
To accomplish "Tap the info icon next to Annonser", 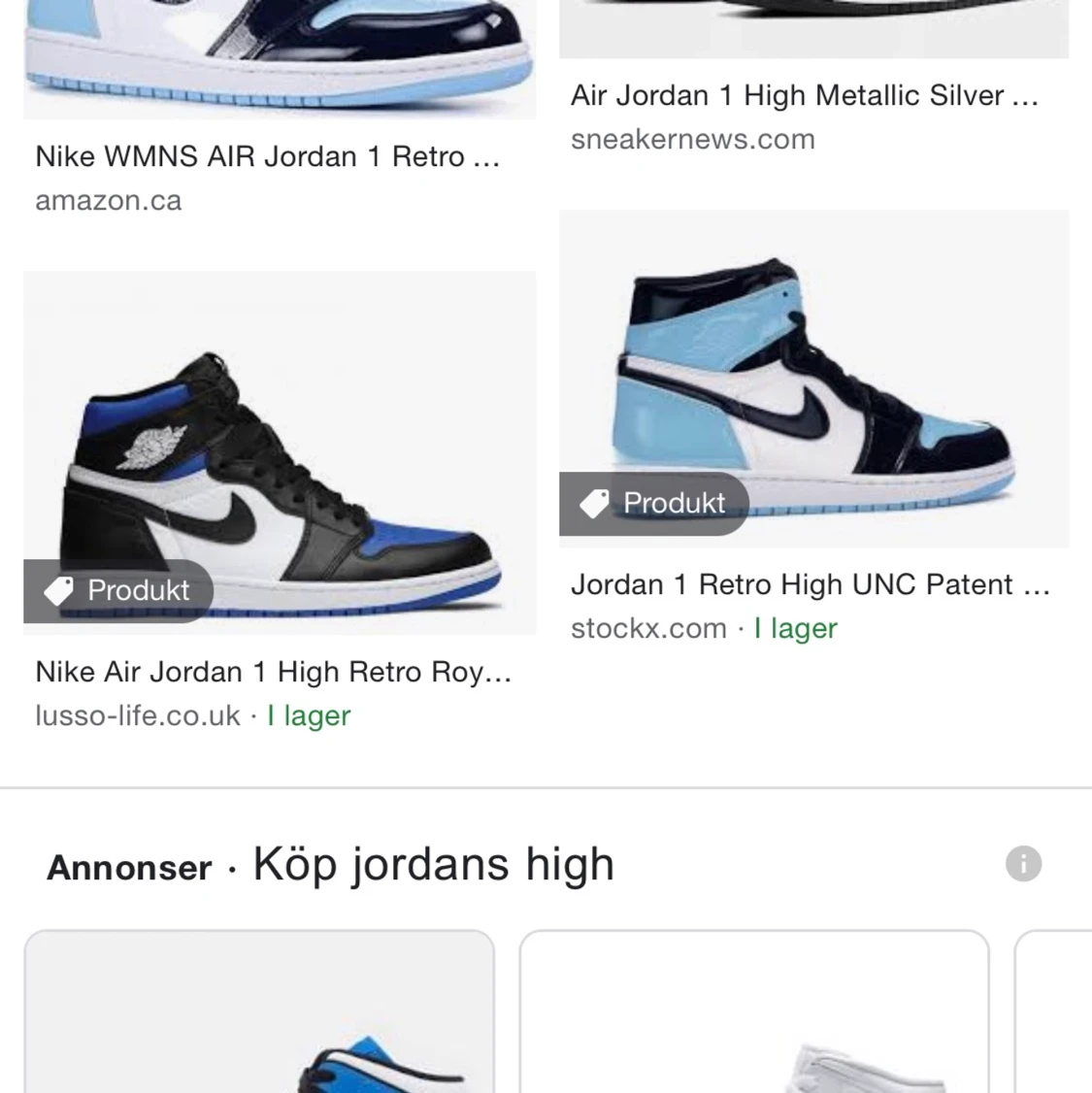I will (1023, 863).
